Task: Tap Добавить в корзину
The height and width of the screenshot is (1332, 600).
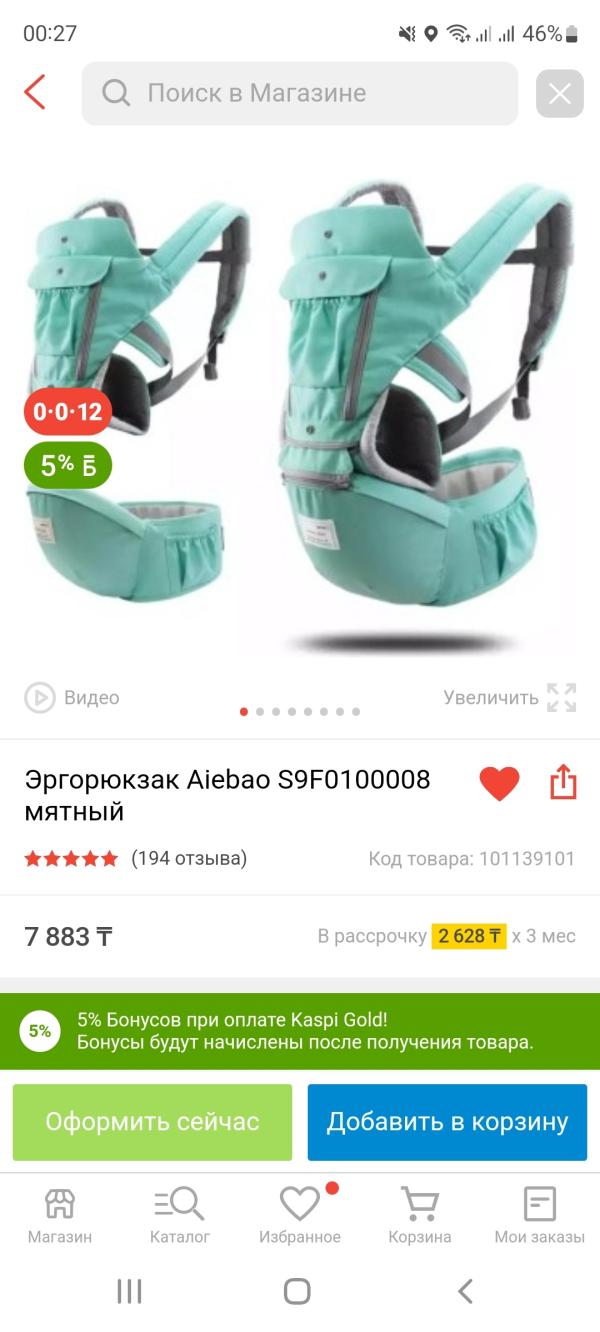Action: click(447, 1122)
